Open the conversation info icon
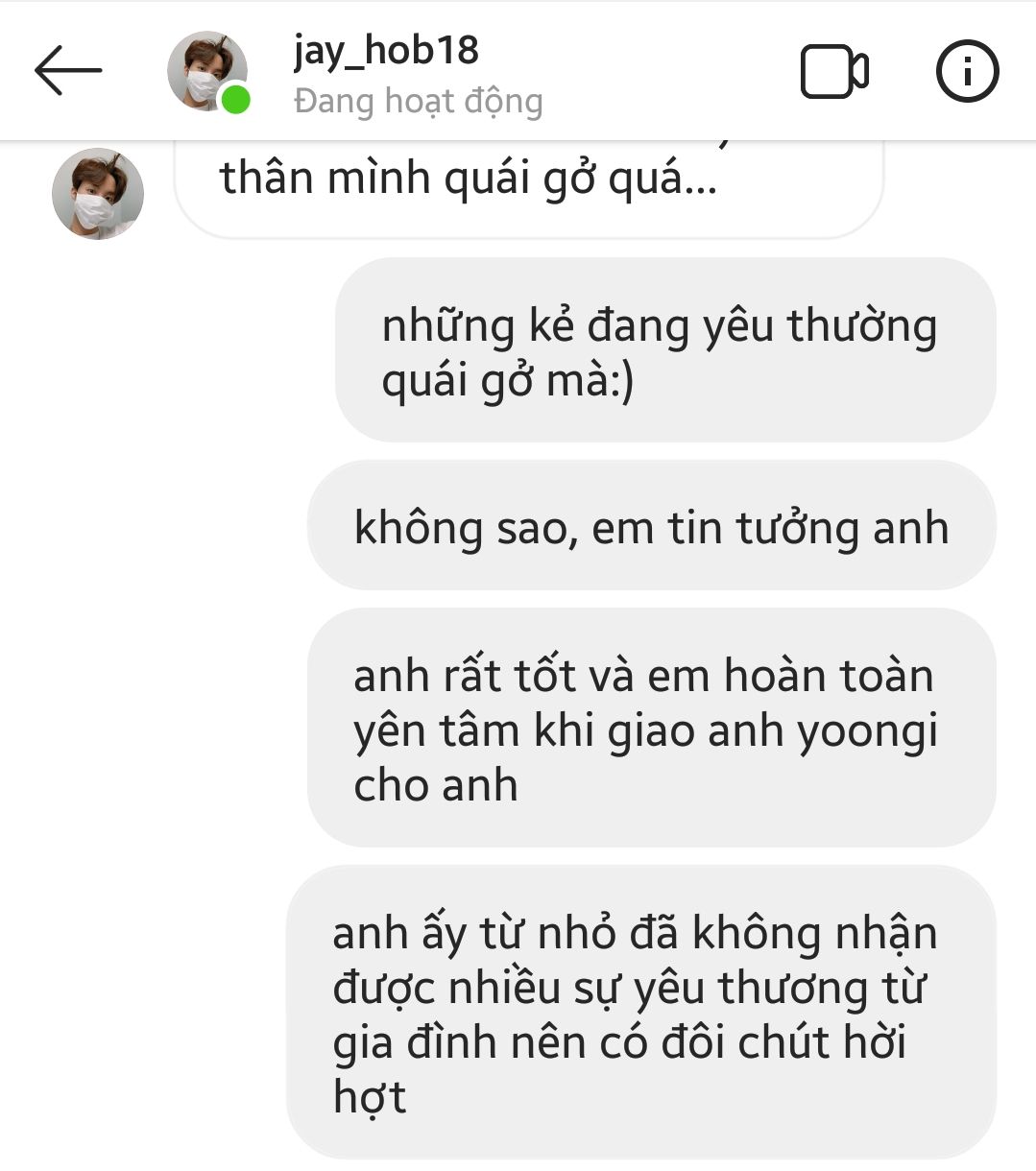Viewport: 1036px width, 1171px height. [x=967, y=71]
